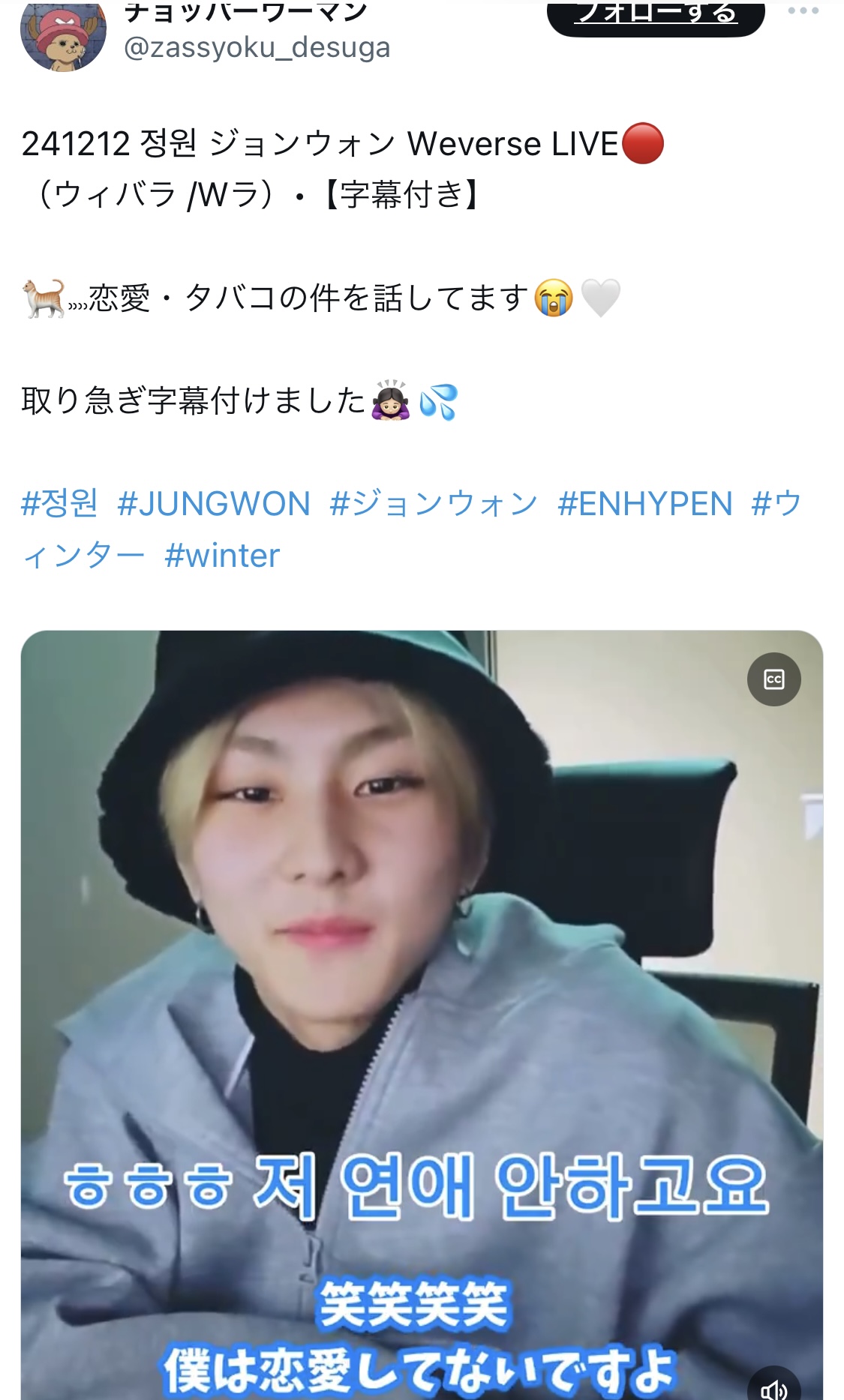
Task: Open the Weverse LIVE video fullscreen
Action: click(x=422, y=1012)
